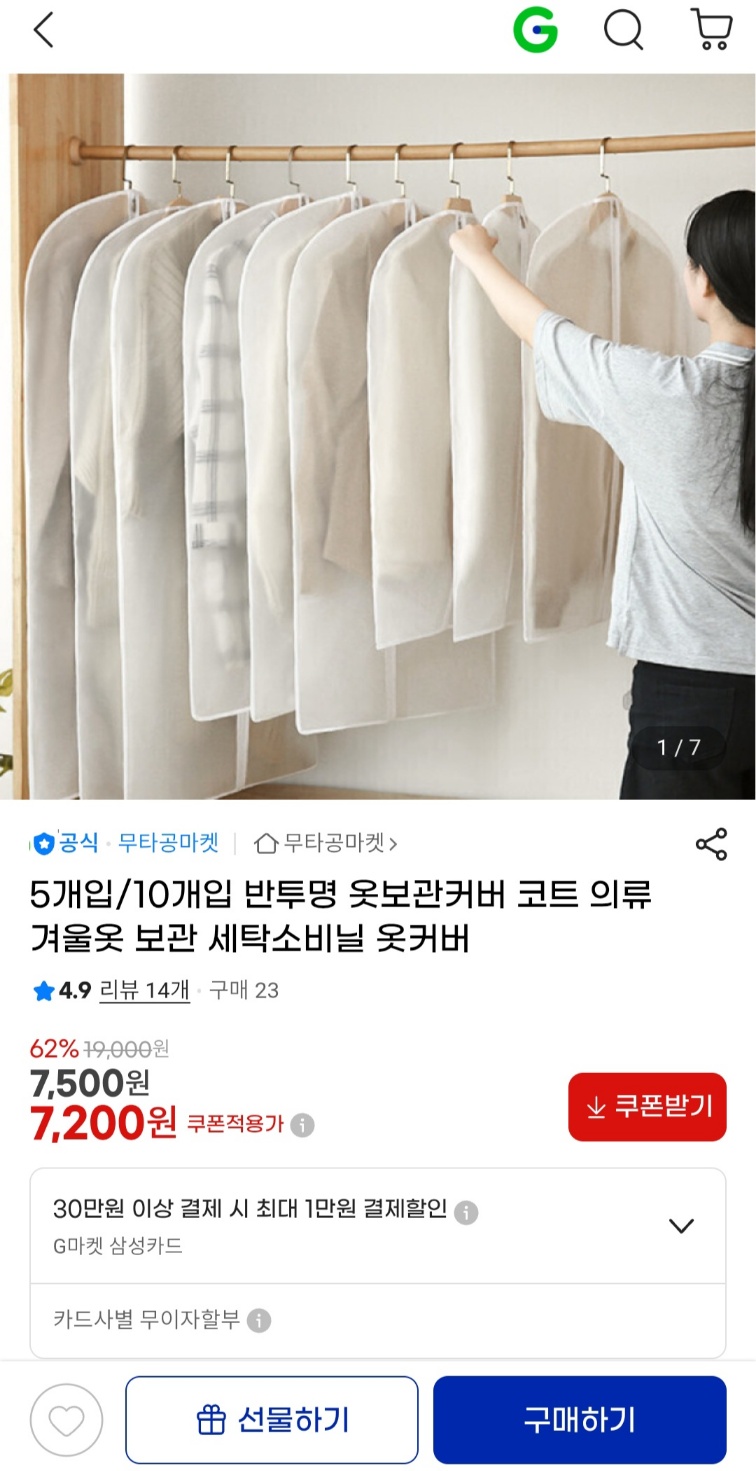The width and height of the screenshot is (756, 1471).
Task: Share this product
Action: tap(711, 844)
